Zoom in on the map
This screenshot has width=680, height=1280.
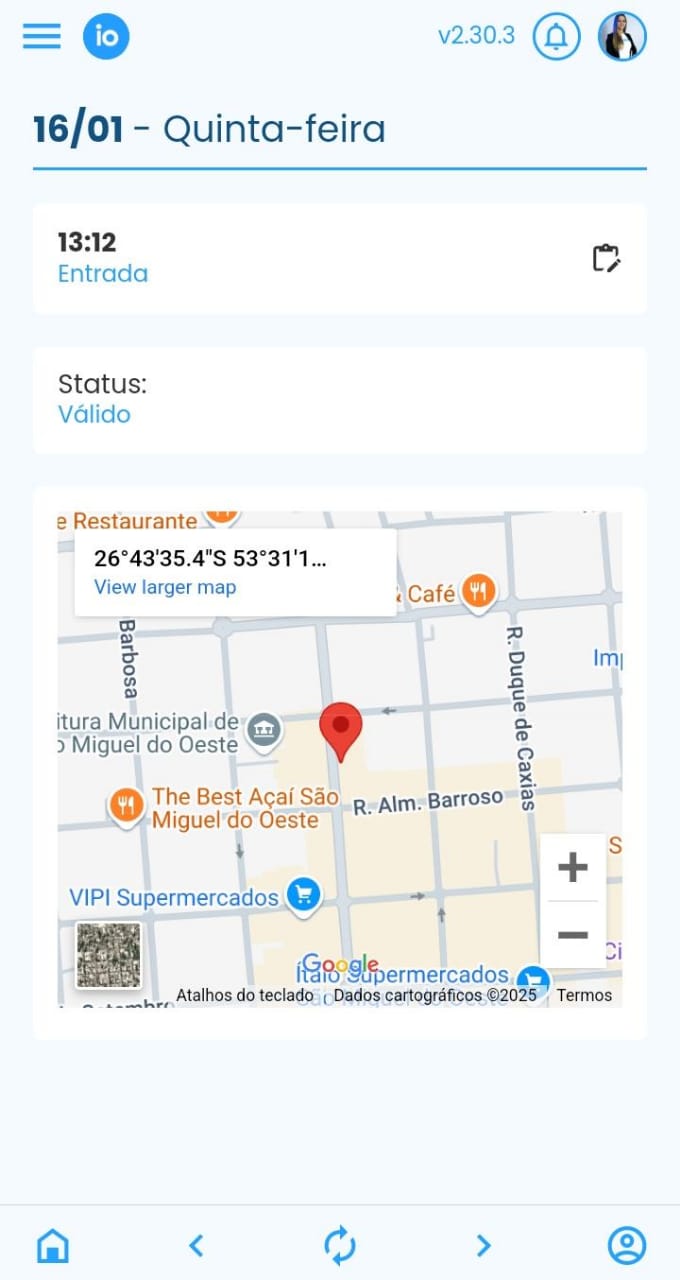pos(572,867)
